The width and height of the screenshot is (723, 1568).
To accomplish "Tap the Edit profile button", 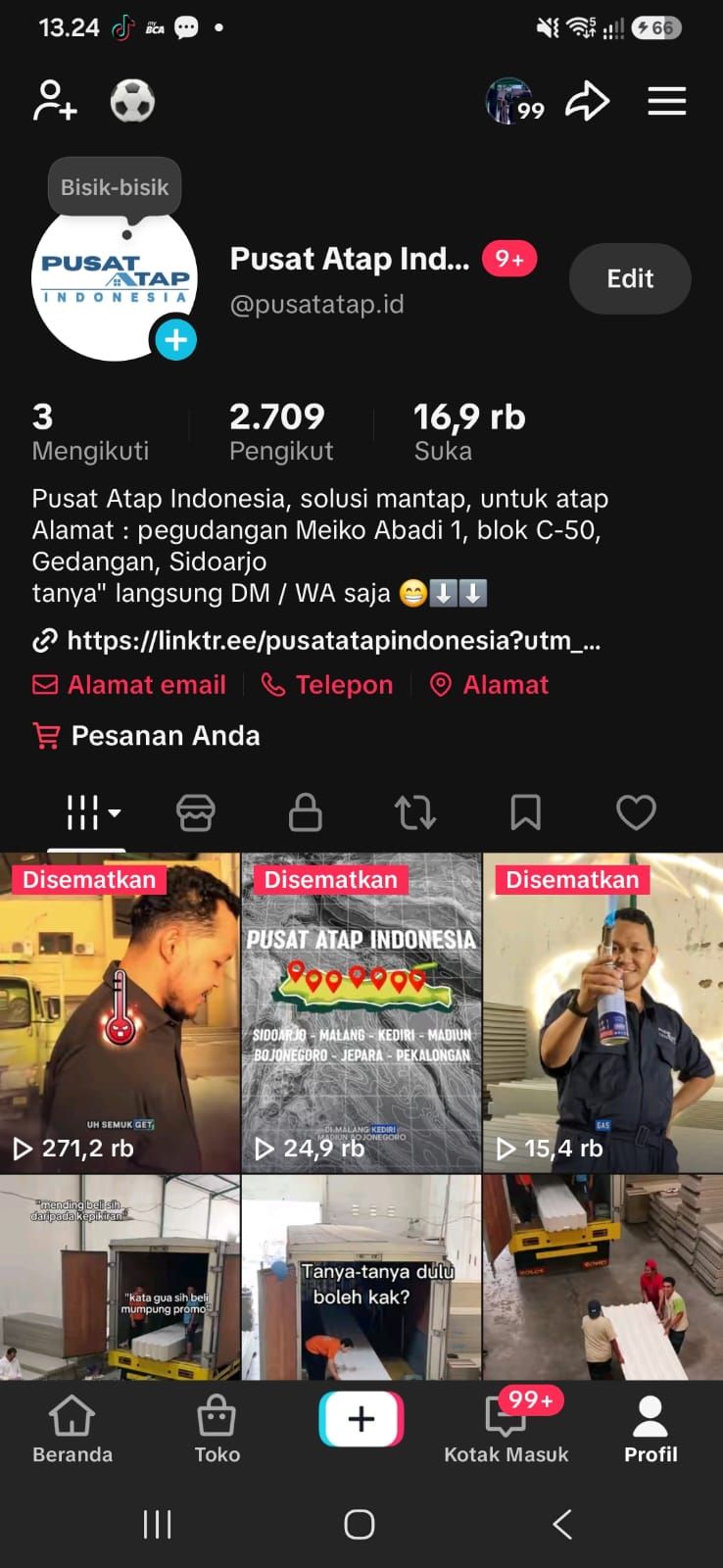I will pos(630,278).
